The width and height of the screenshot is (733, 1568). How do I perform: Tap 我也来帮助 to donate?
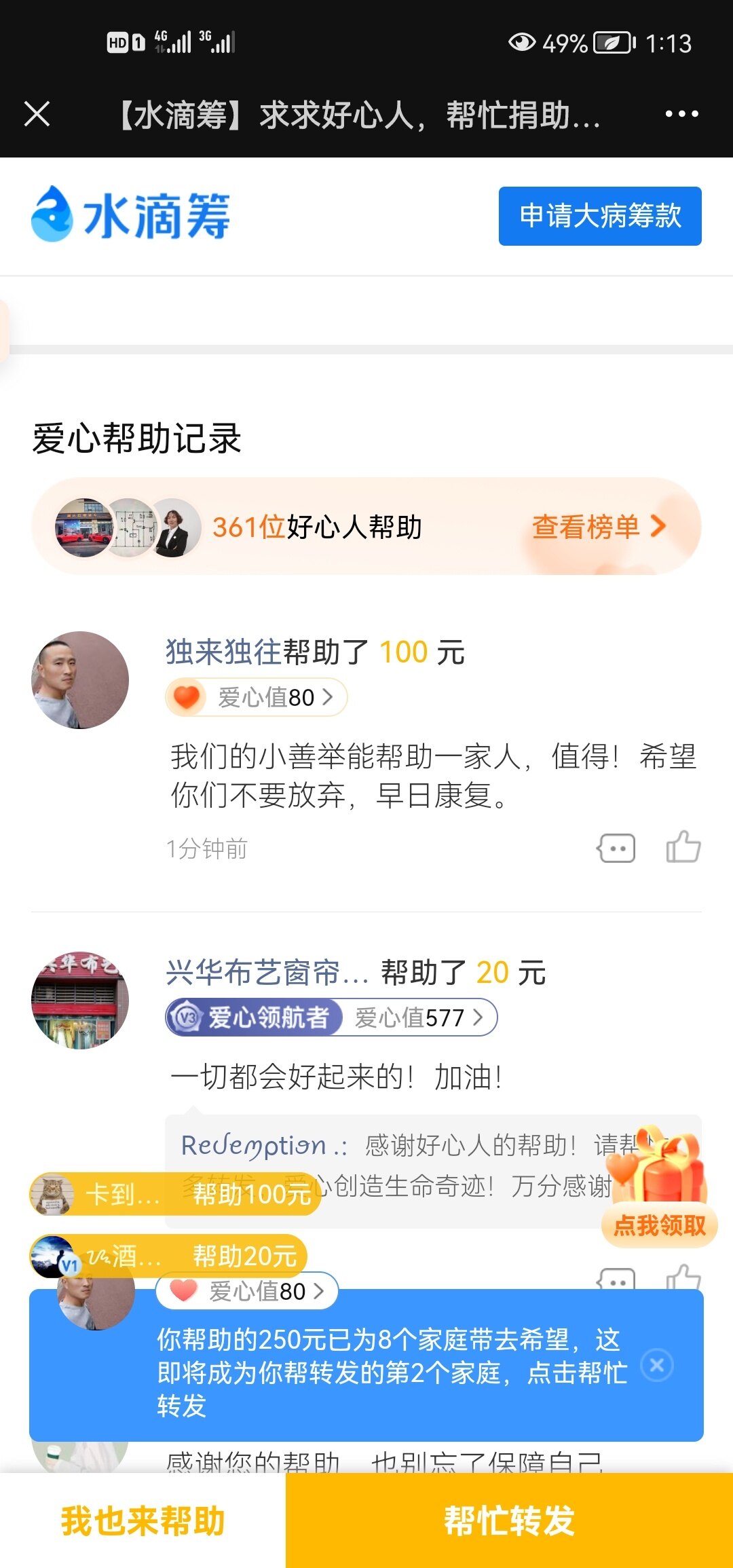(143, 1520)
